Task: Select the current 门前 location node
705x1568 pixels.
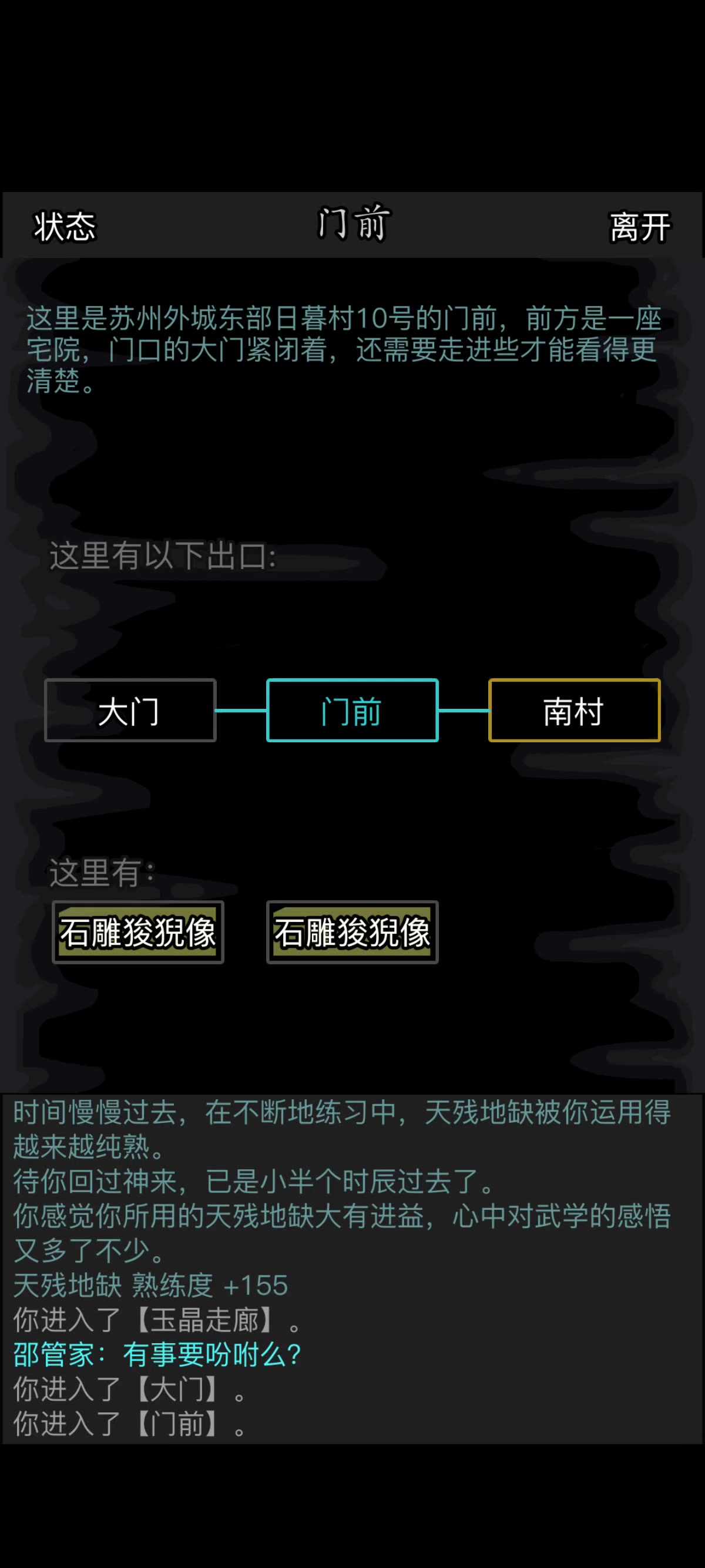Action: (x=352, y=711)
